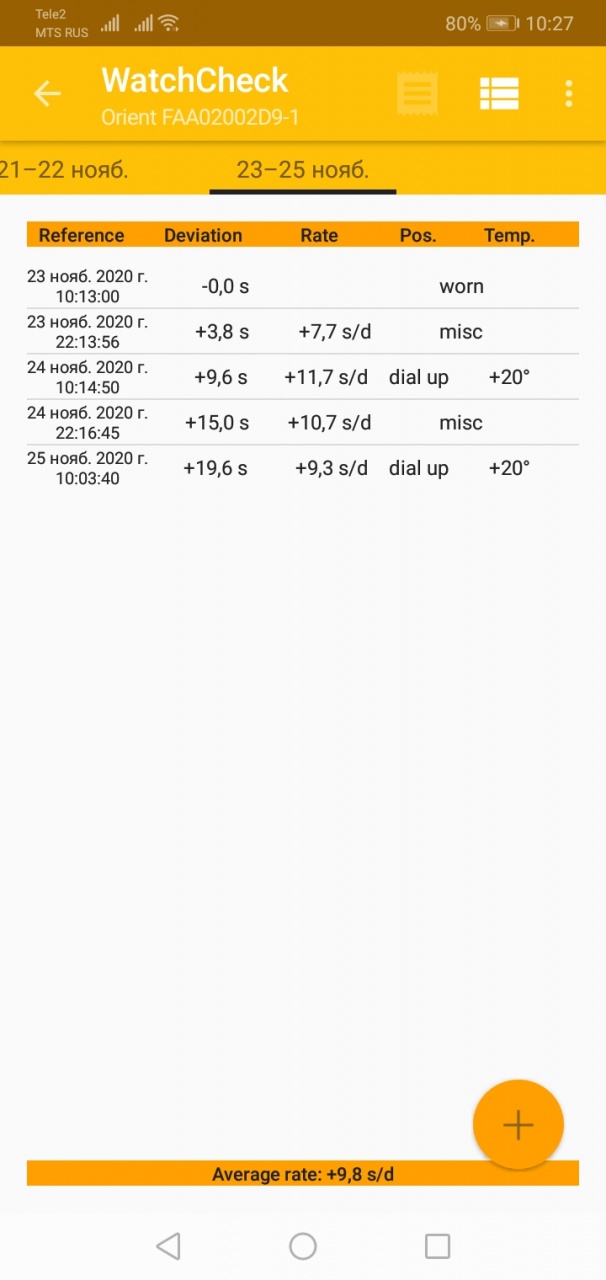Open the 24 нояб. 10:14:50 entry
The image size is (606, 1280).
[302, 377]
